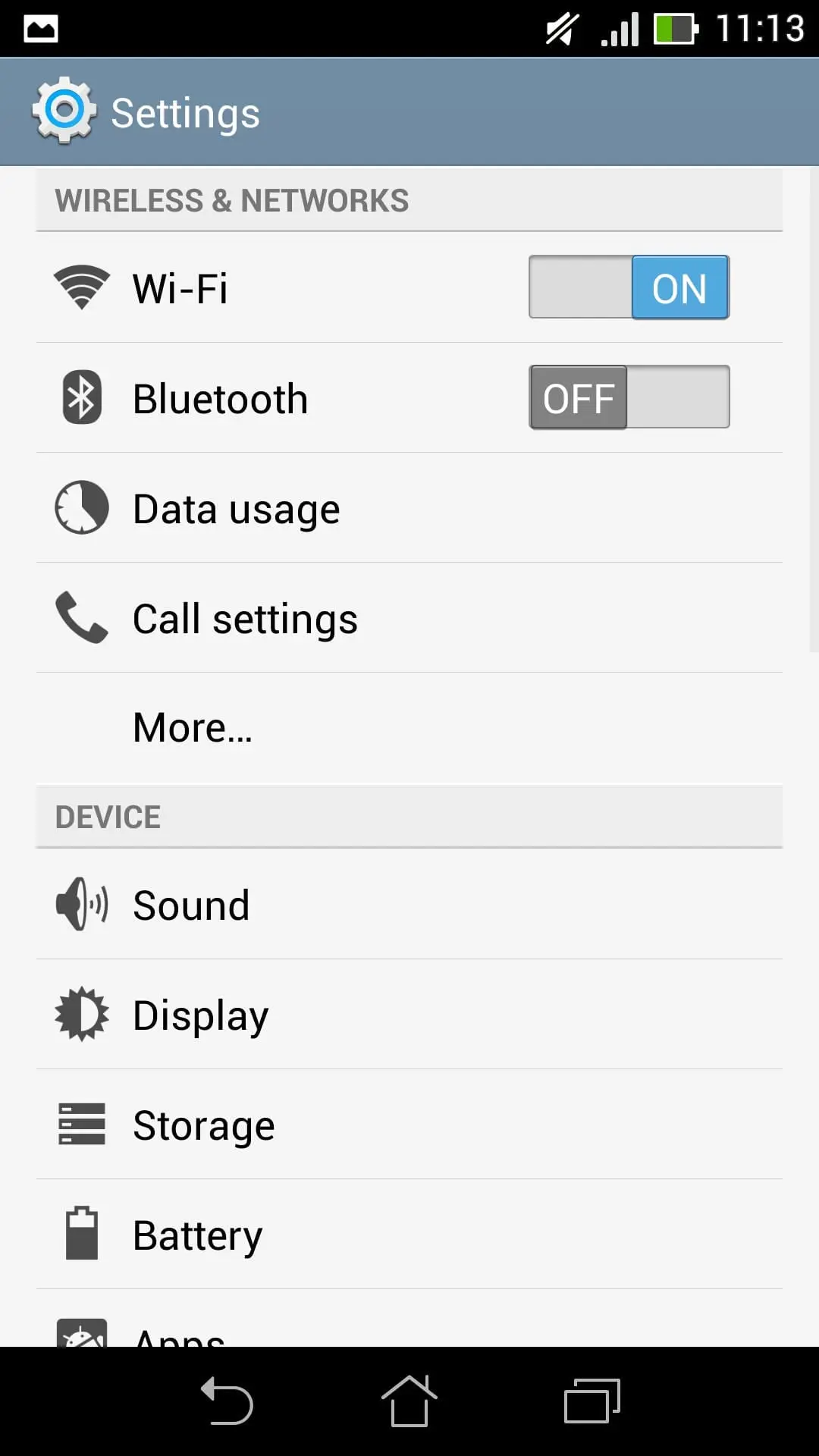819x1456 pixels.
Task: Open Call settings
Action: pos(409,617)
